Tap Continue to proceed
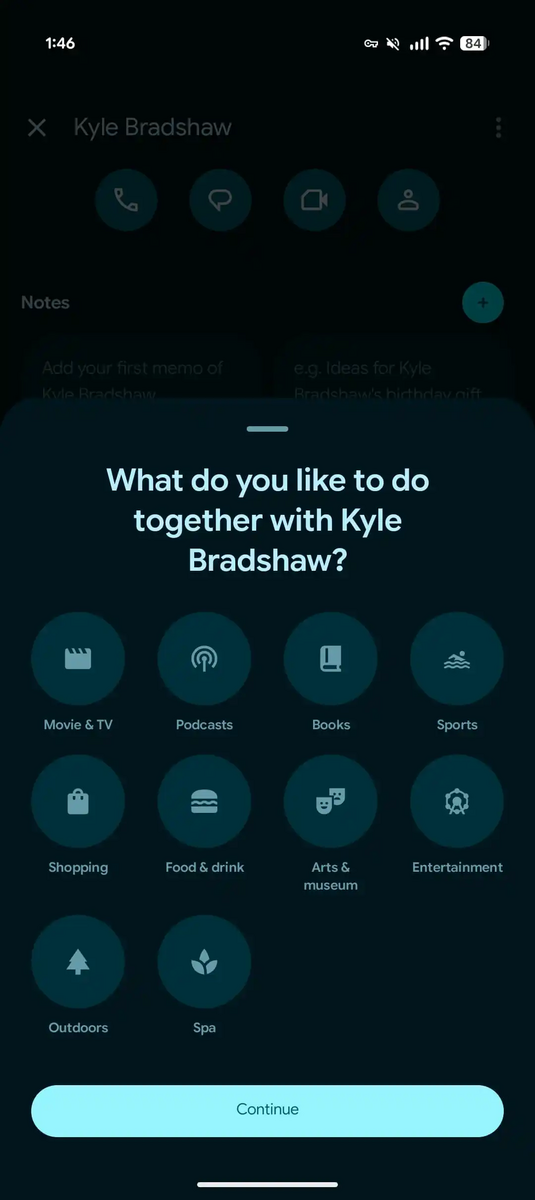 point(267,1110)
